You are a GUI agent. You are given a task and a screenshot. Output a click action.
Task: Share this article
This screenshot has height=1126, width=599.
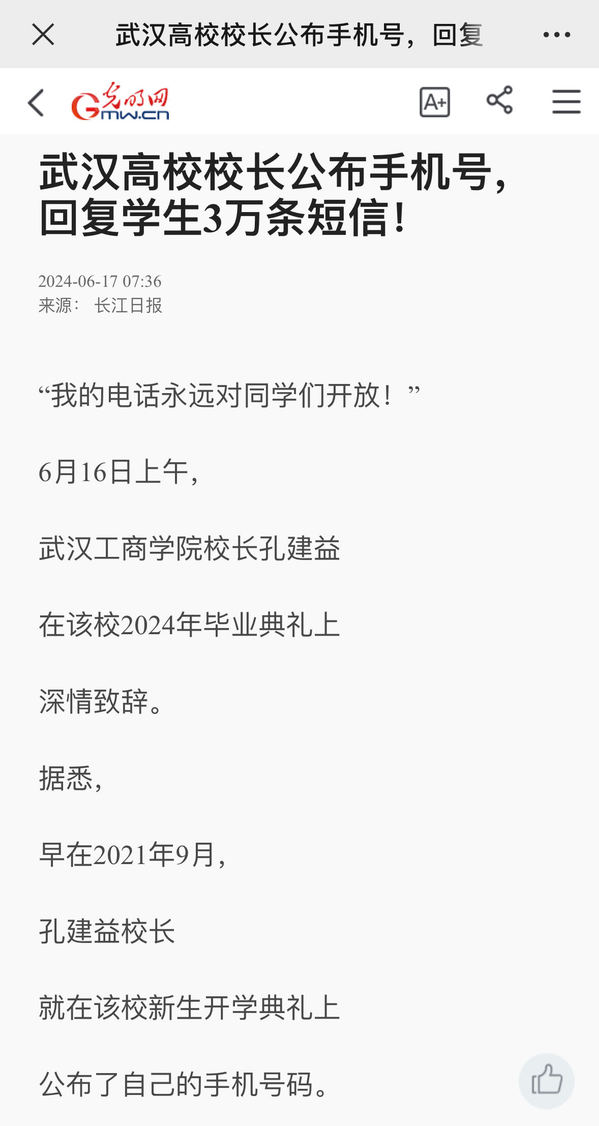point(500,100)
